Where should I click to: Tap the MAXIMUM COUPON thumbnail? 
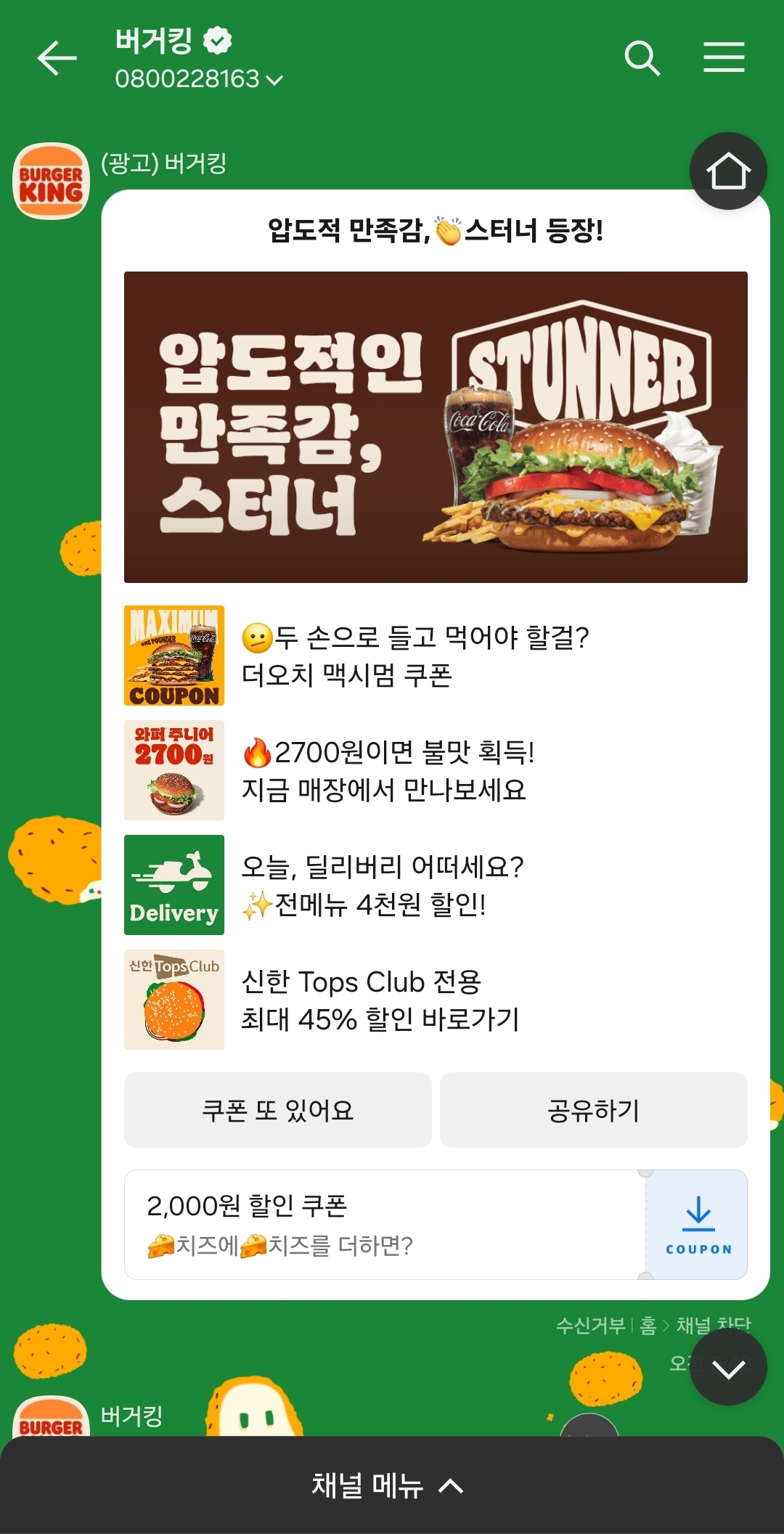[174, 654]
